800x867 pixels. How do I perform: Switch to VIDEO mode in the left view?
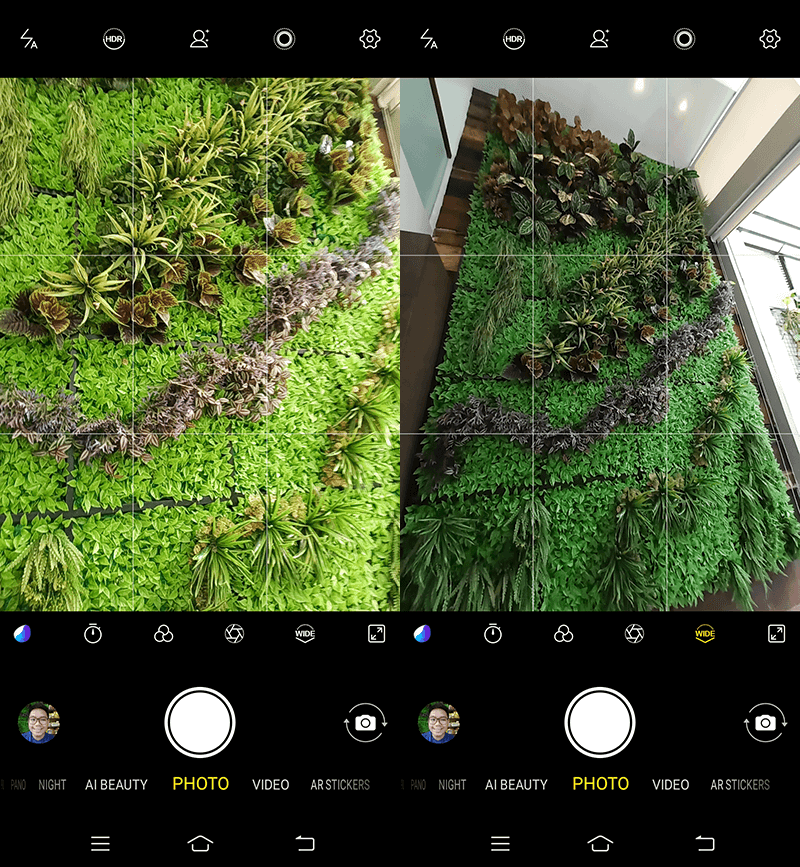pos(270,785)
